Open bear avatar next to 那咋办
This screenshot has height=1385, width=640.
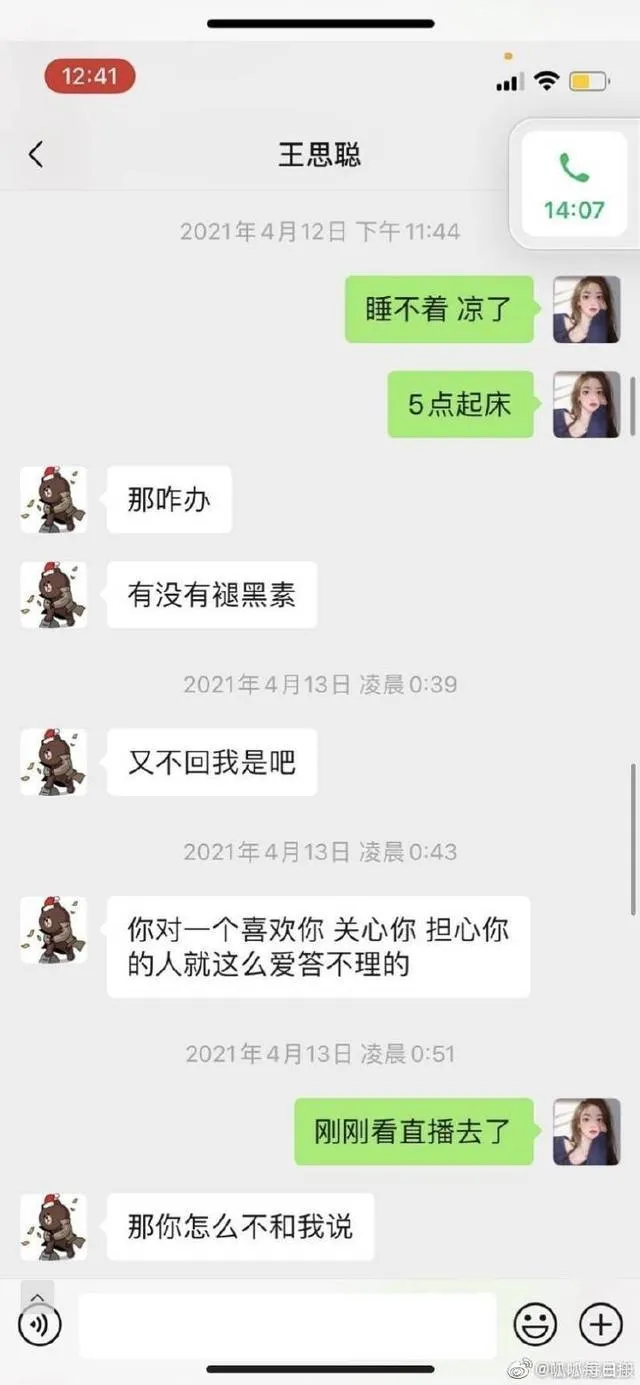click(54, 499)
